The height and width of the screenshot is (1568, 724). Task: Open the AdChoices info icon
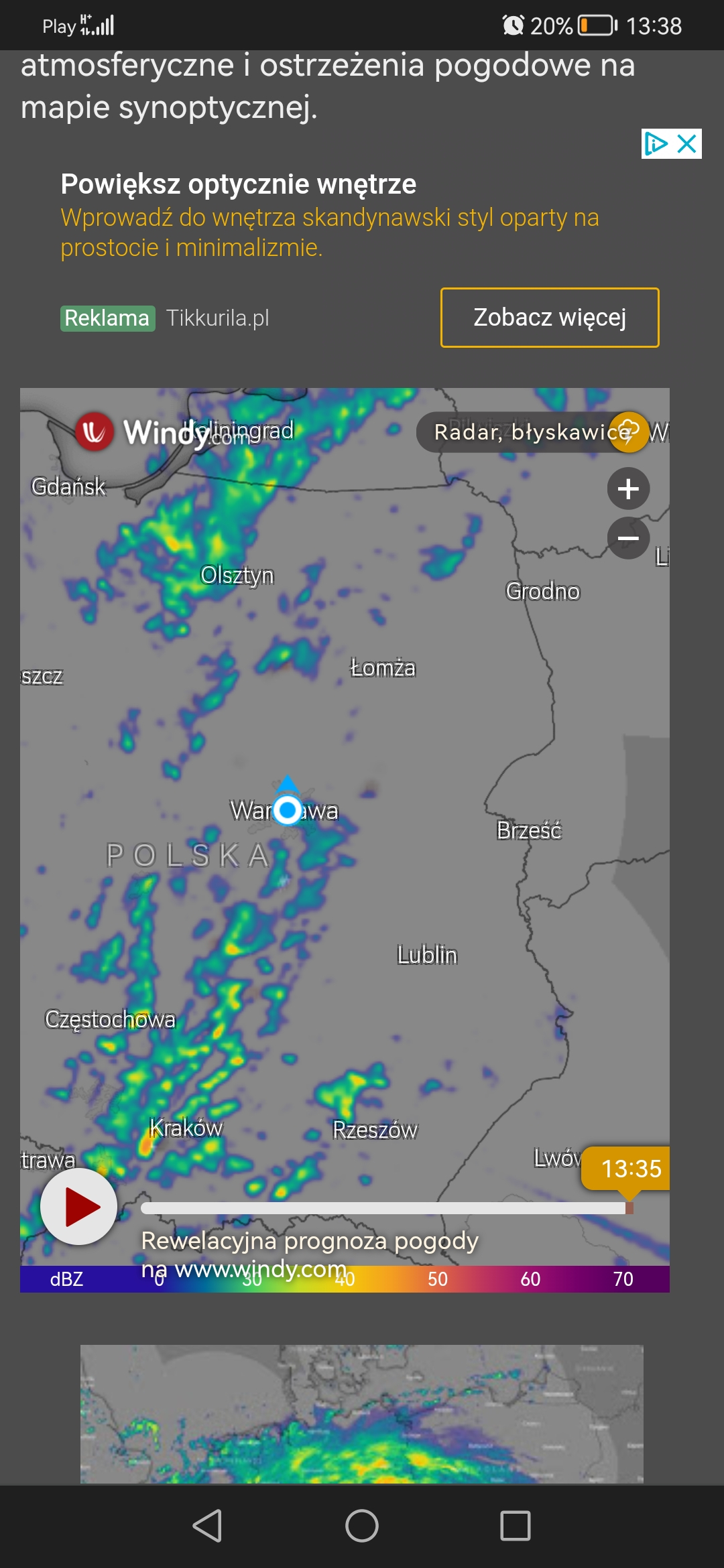pos(656,143)
